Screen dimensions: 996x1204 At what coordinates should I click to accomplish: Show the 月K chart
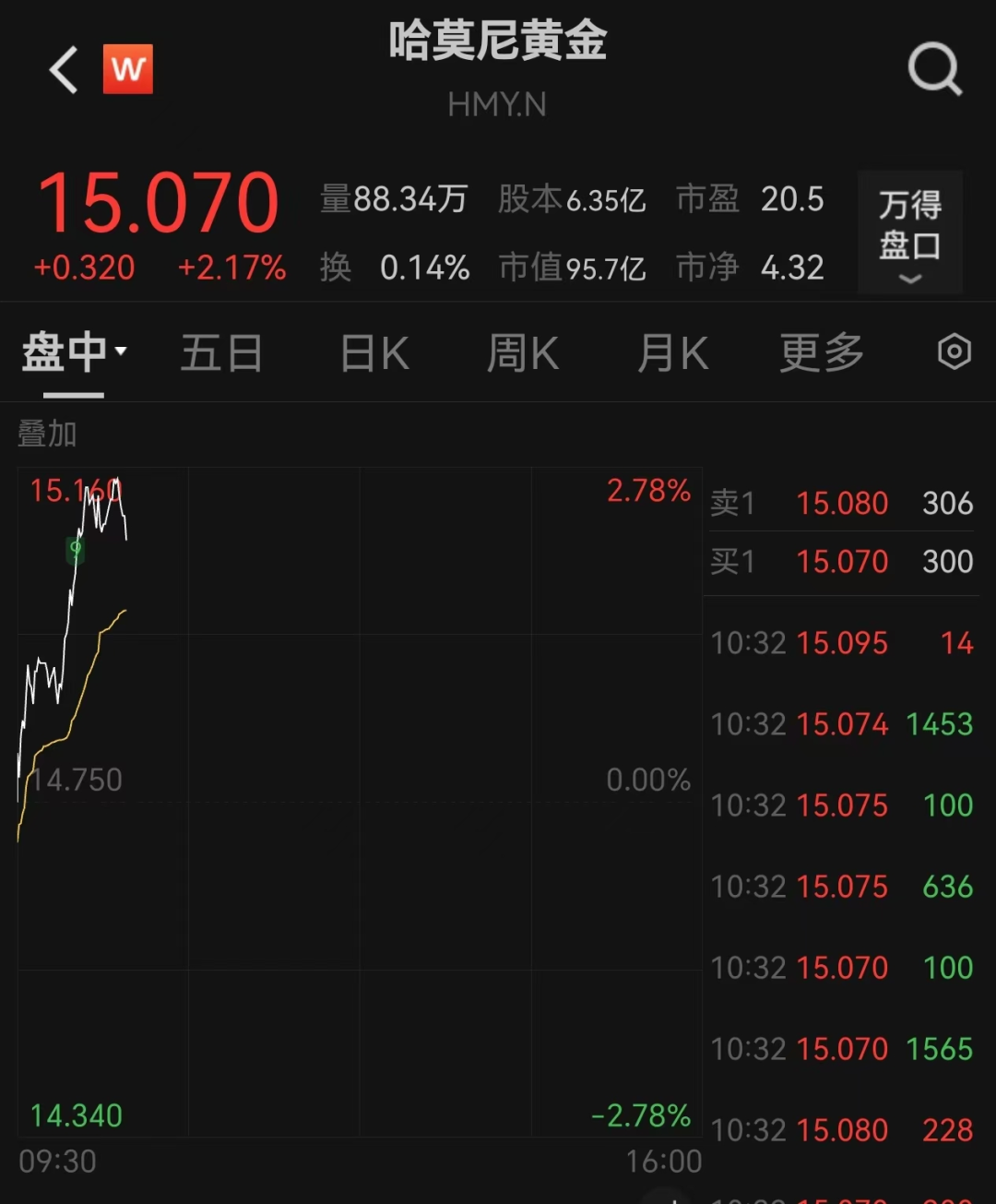click(x=673, y=353)
